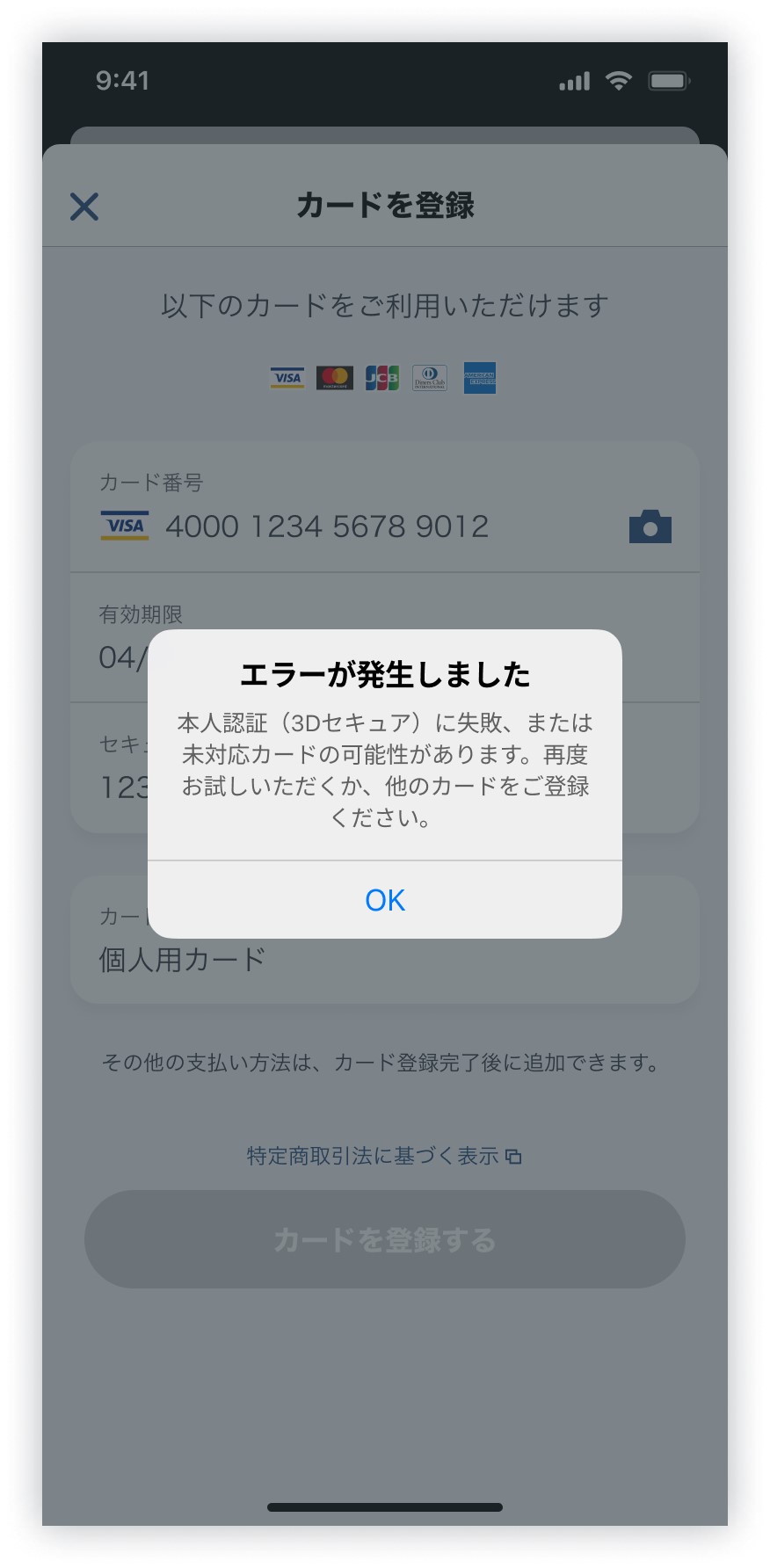The height and width of the screenshot is (1568, 770).
Task: Click the error dialog title エラーが発生しました
Action: pos(384,672)
